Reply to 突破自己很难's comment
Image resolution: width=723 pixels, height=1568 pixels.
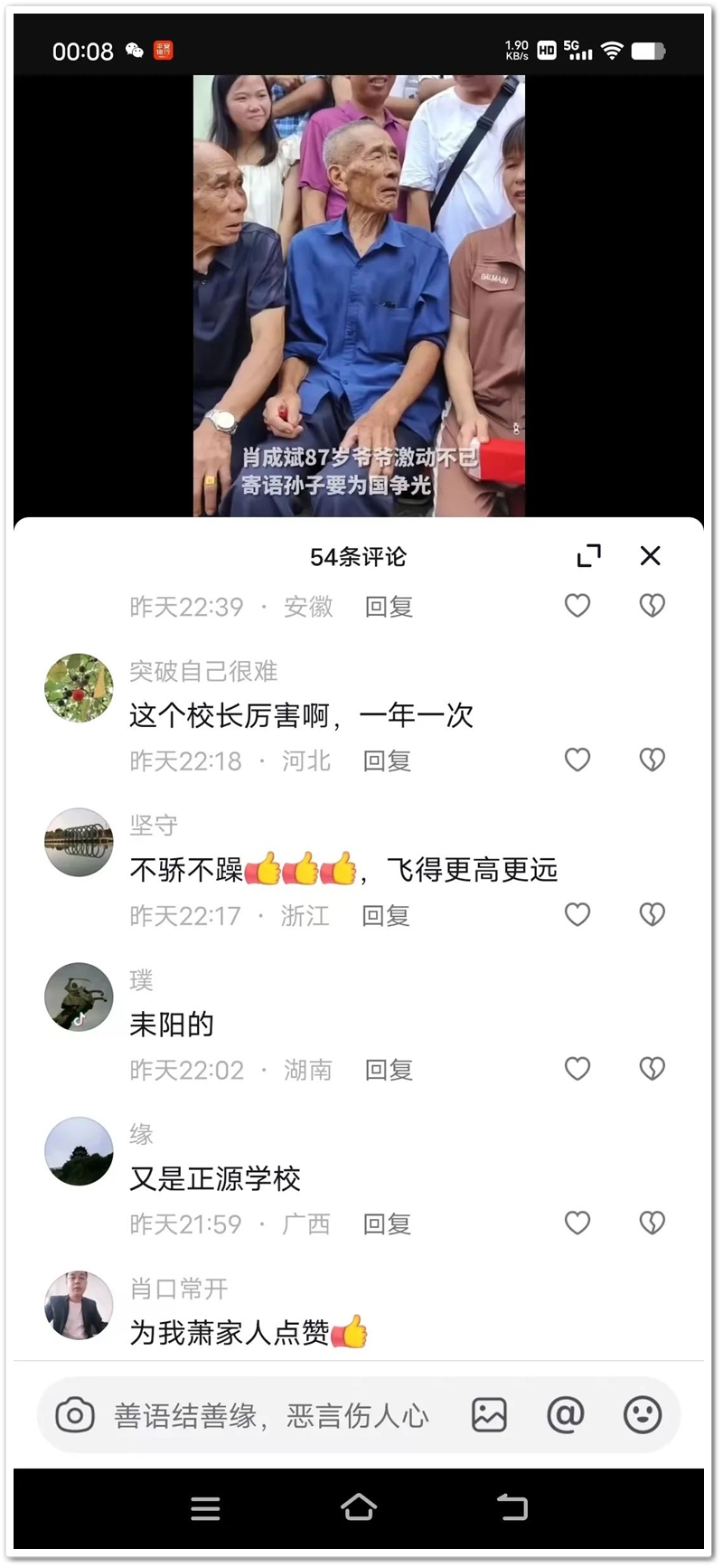pyautogui.click(x=387, y=760)
